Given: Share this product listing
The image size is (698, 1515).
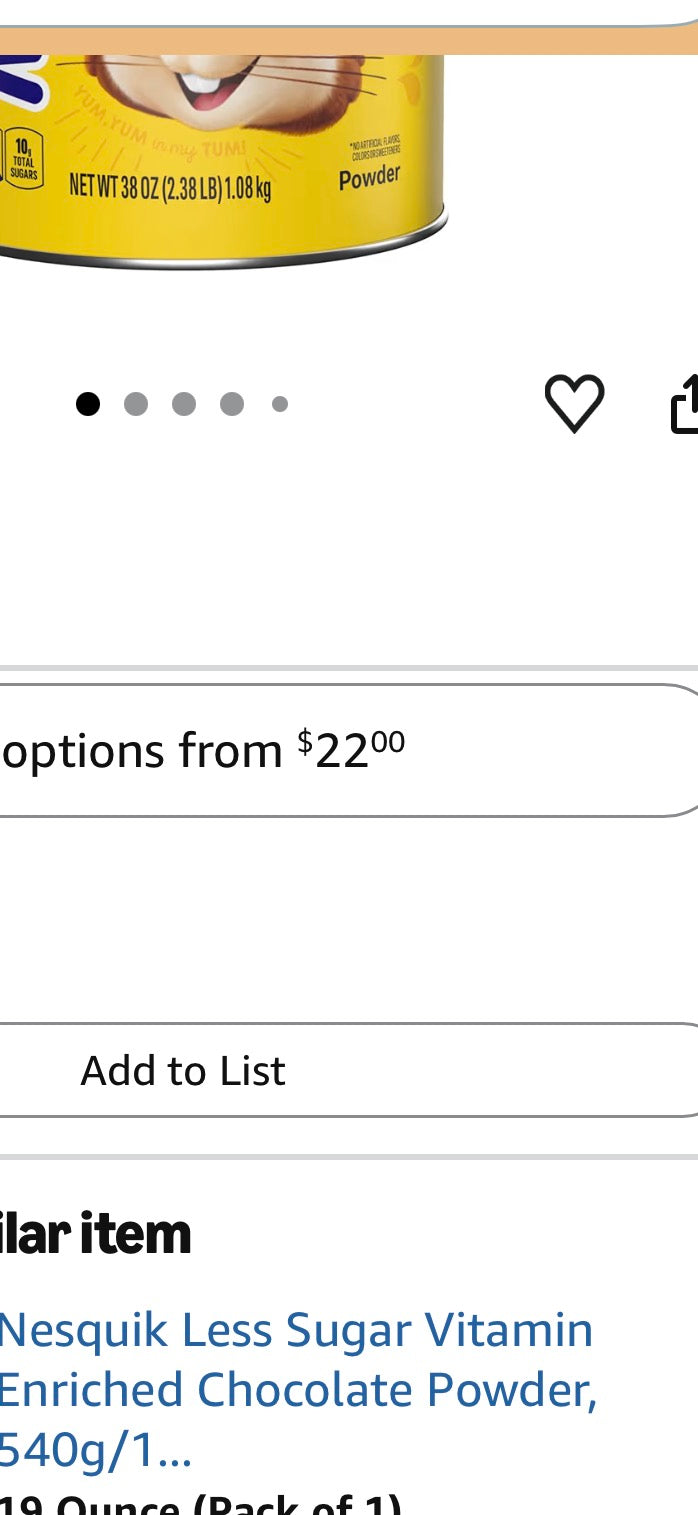Looking at the screenshot, I should [685, 404].
